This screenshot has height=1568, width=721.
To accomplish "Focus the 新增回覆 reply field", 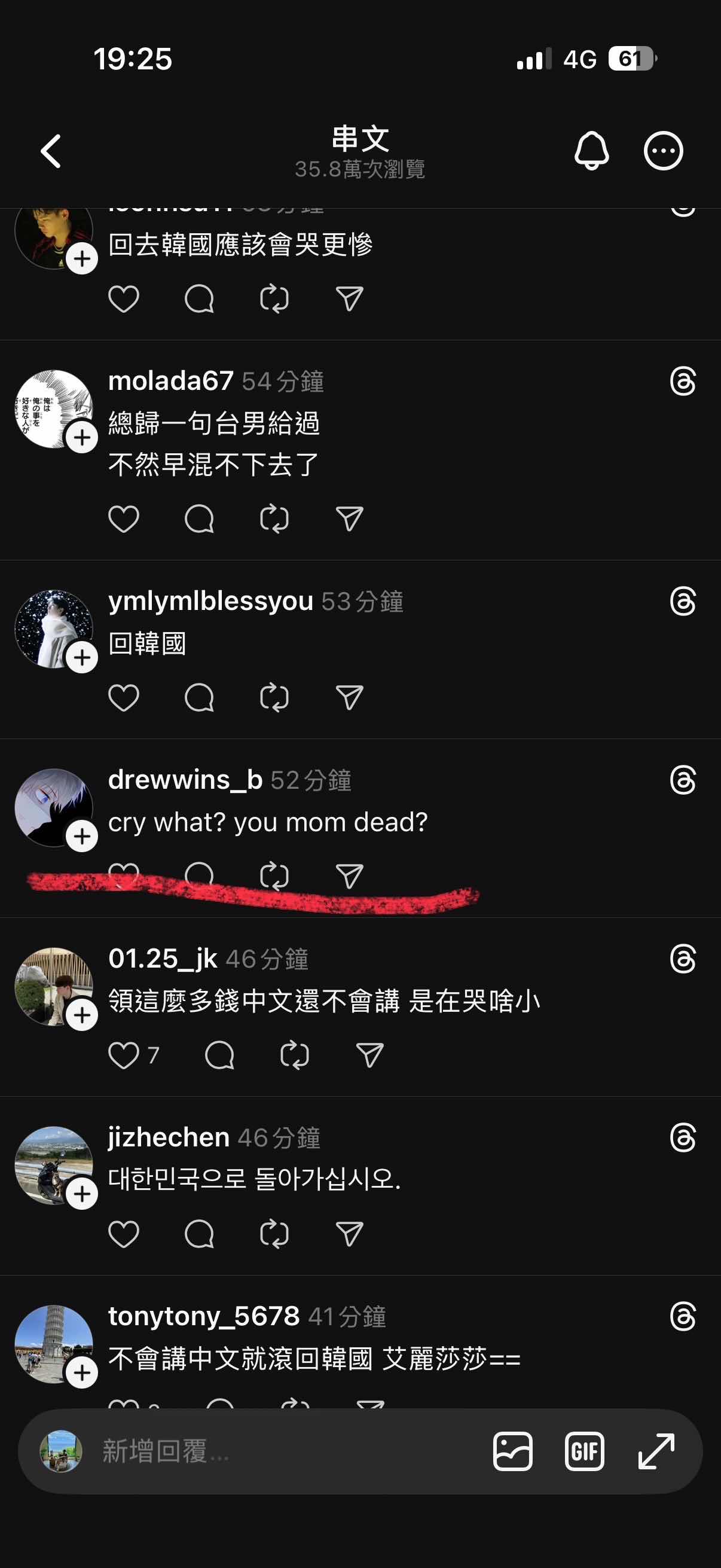I will click(x=274, y=1452).
